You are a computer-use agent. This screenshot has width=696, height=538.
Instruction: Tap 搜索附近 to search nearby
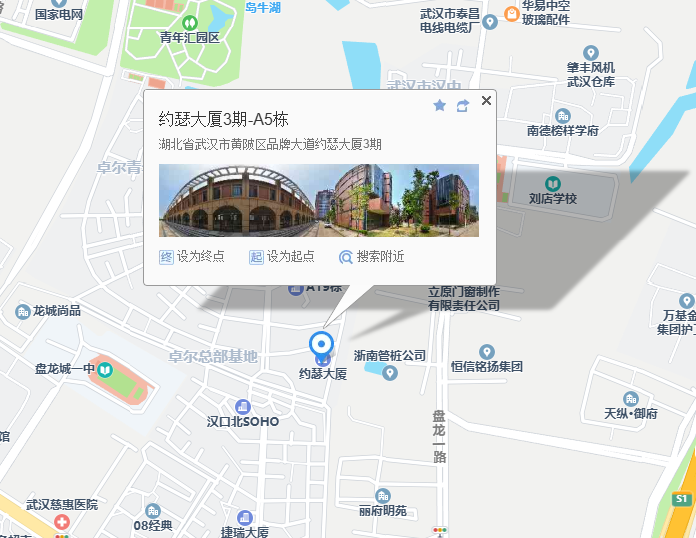(372, 257)
